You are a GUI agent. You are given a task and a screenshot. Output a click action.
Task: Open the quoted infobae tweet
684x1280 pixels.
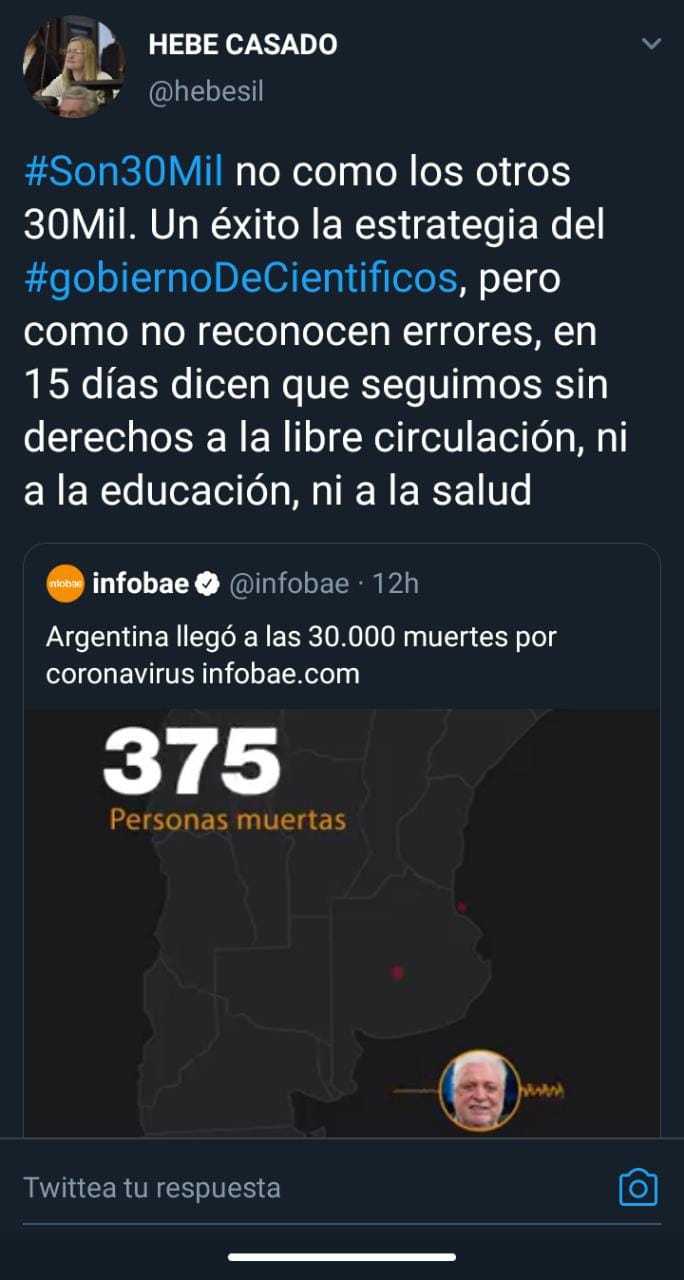[300, 655]
